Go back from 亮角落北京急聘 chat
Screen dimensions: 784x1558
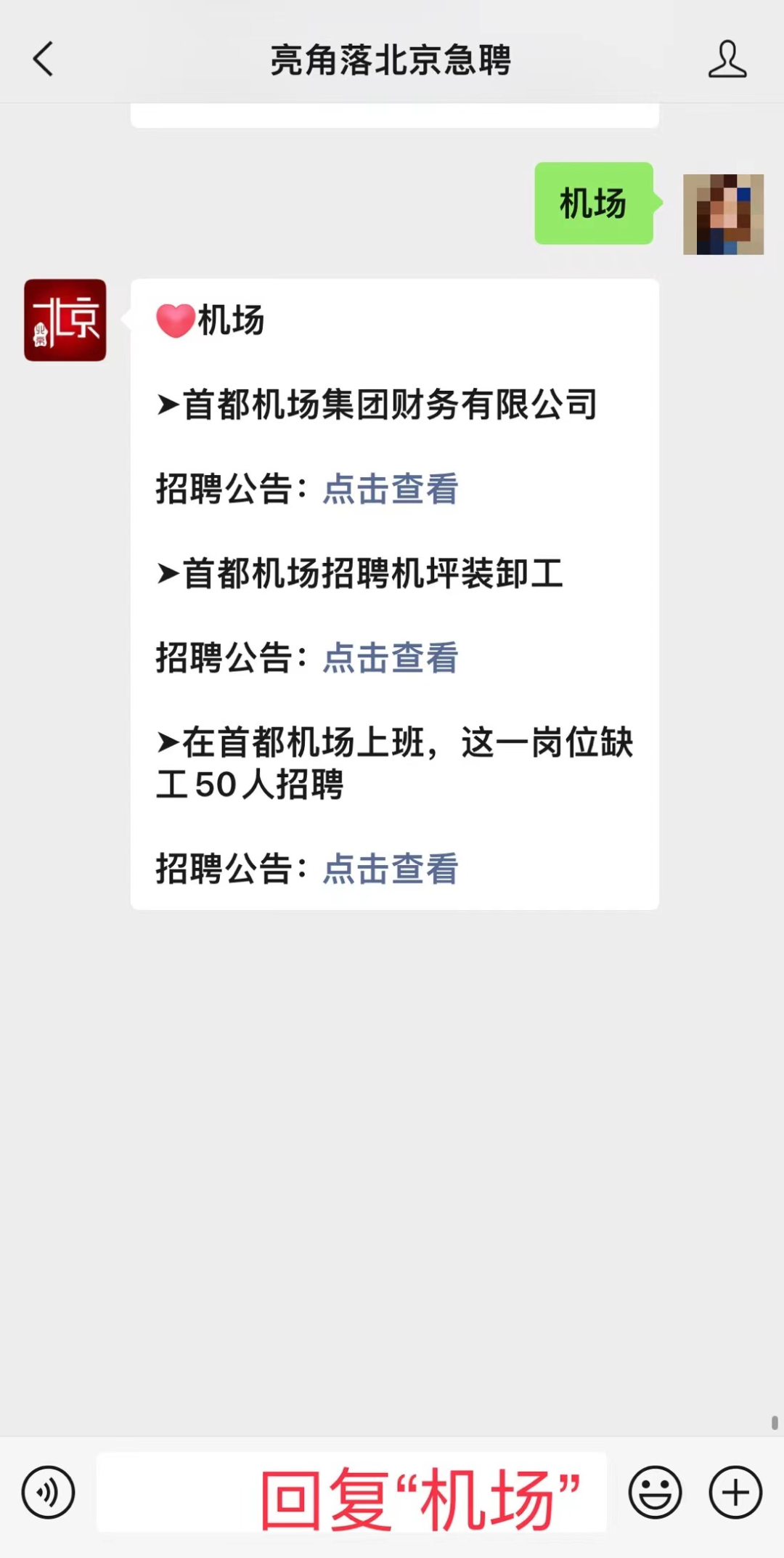[44, 59]
